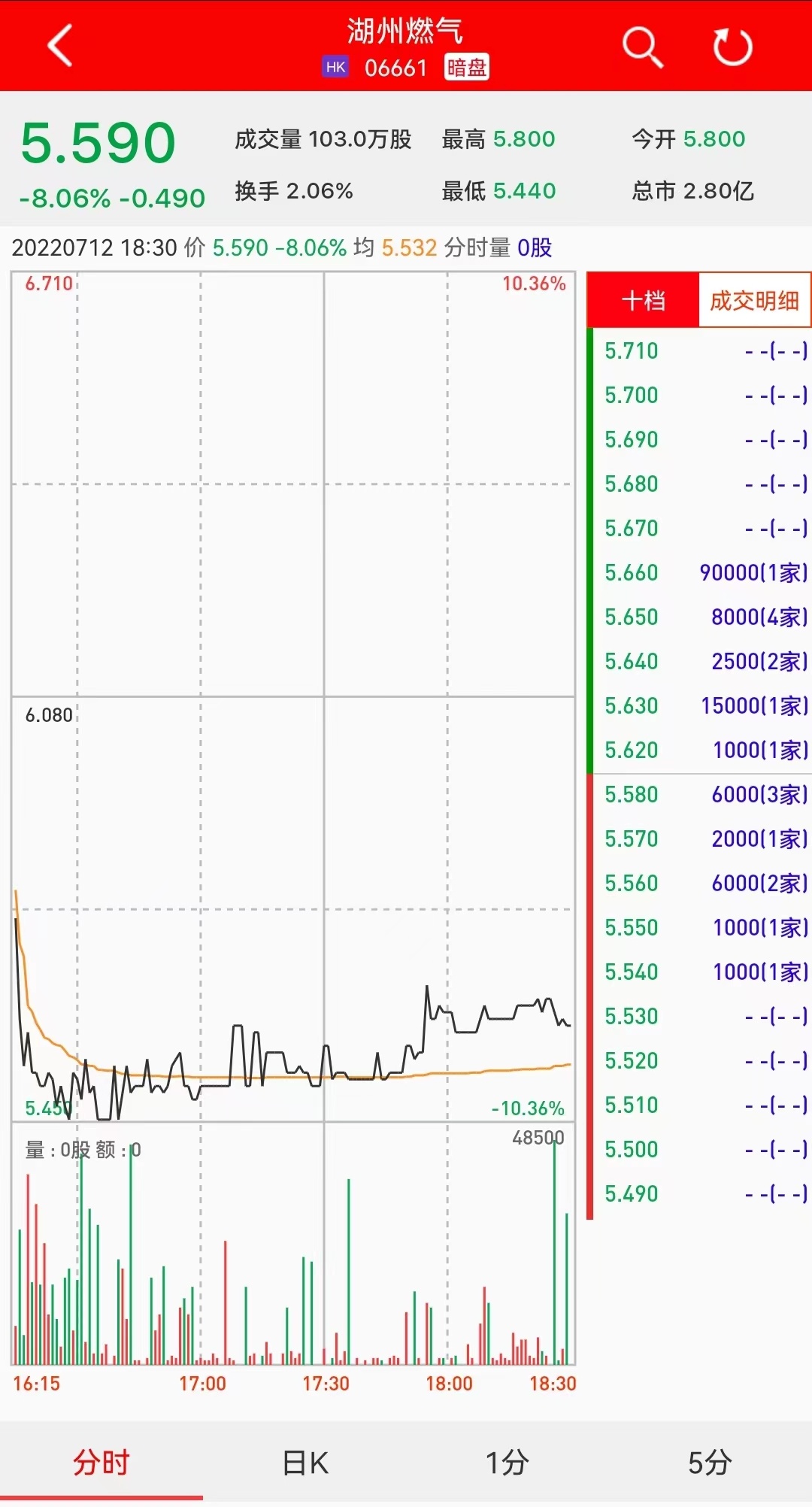Switch to the 十档 order book tab

click(644, 301)
